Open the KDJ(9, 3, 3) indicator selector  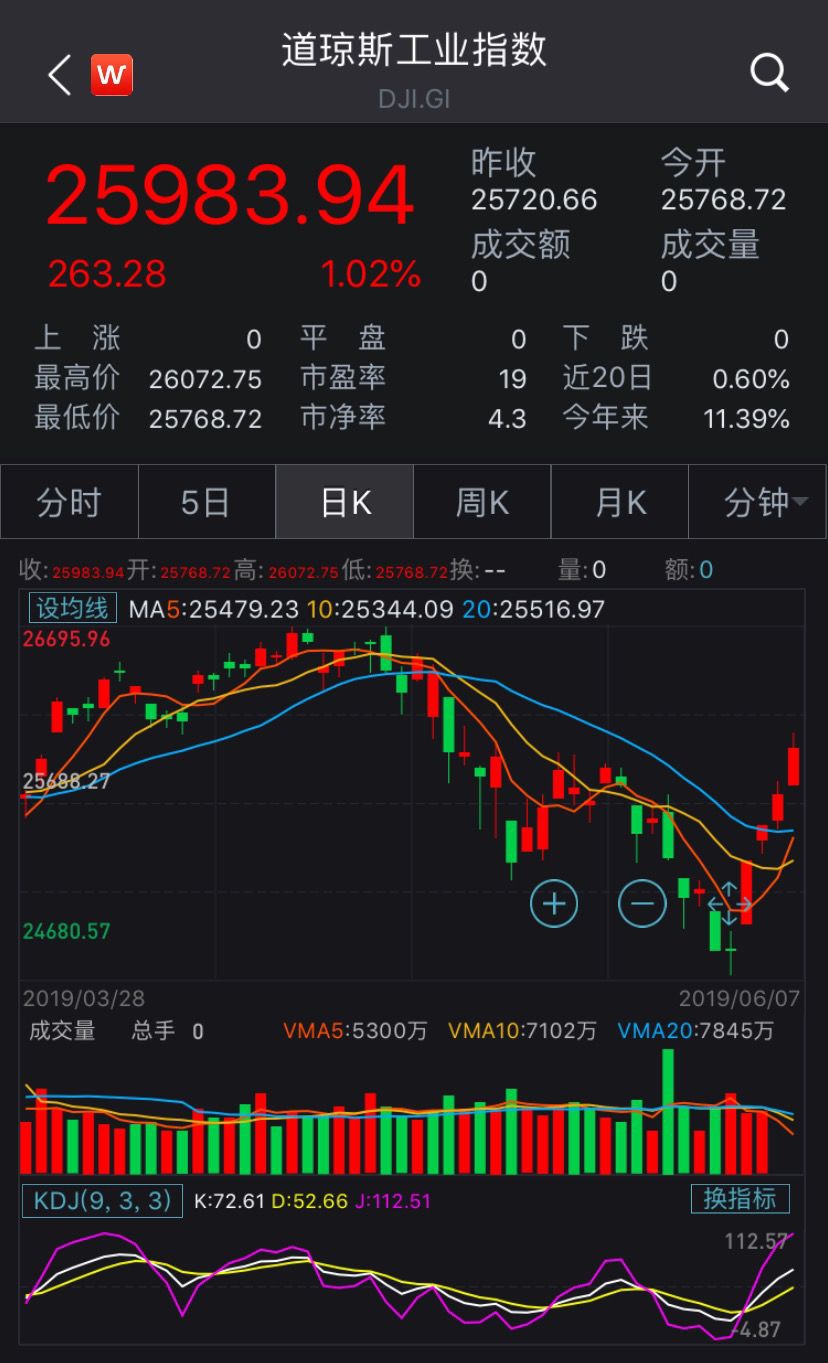click(x=102, y=1200)
